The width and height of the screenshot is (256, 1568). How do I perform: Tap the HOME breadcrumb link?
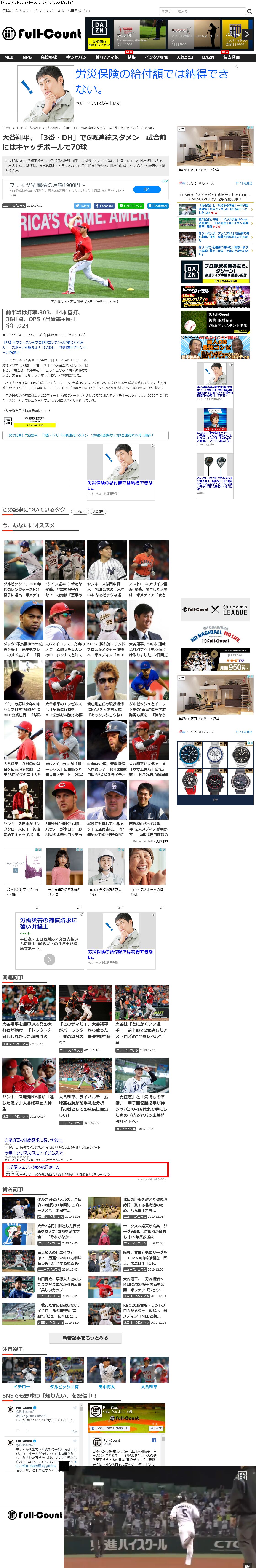tap(7, 128)
